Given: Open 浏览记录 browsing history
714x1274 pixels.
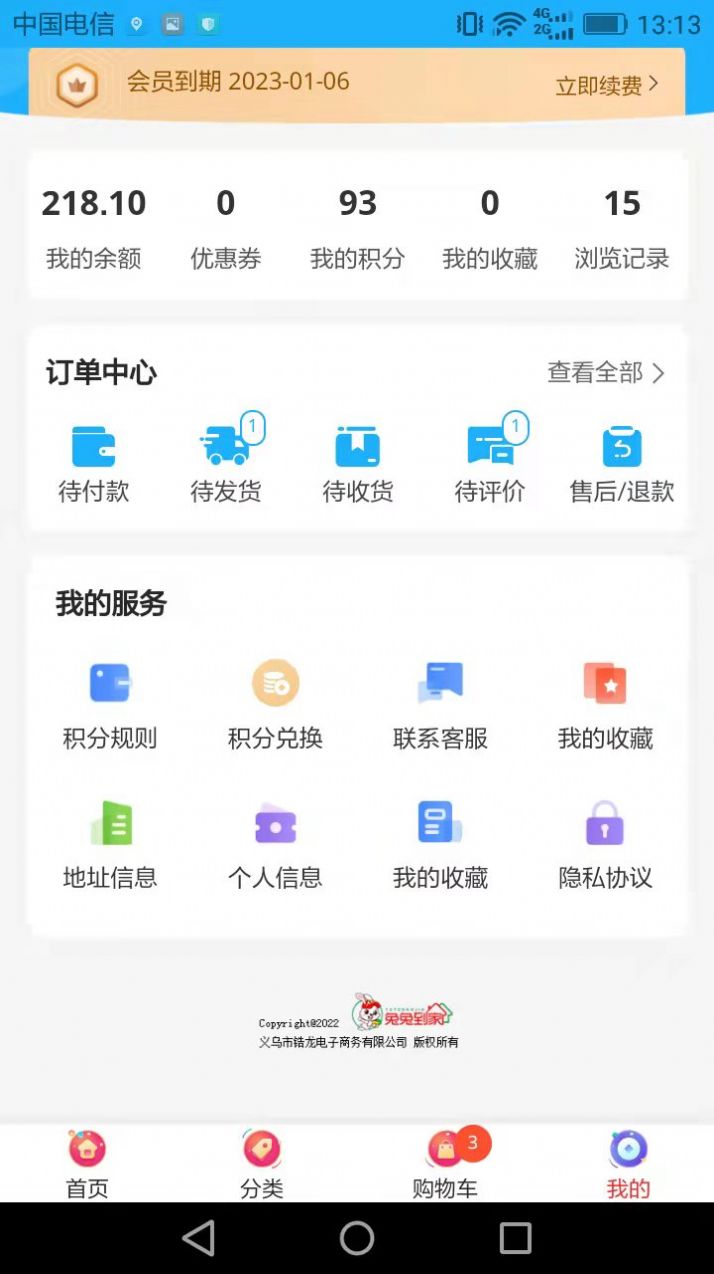Looking at the screenshot, I should tap(621, 228).
